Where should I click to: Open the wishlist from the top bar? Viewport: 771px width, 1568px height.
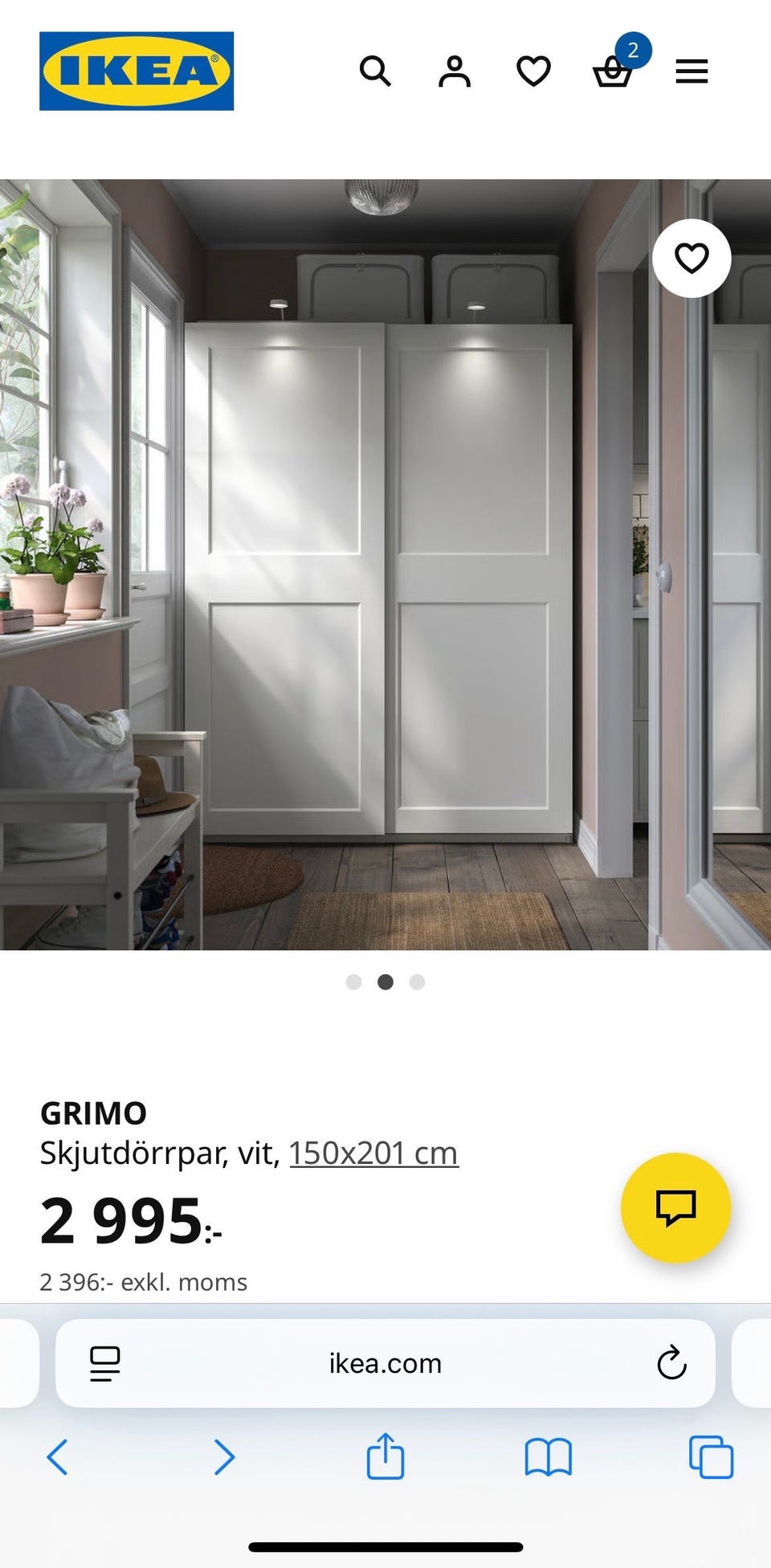click(532, 72)
